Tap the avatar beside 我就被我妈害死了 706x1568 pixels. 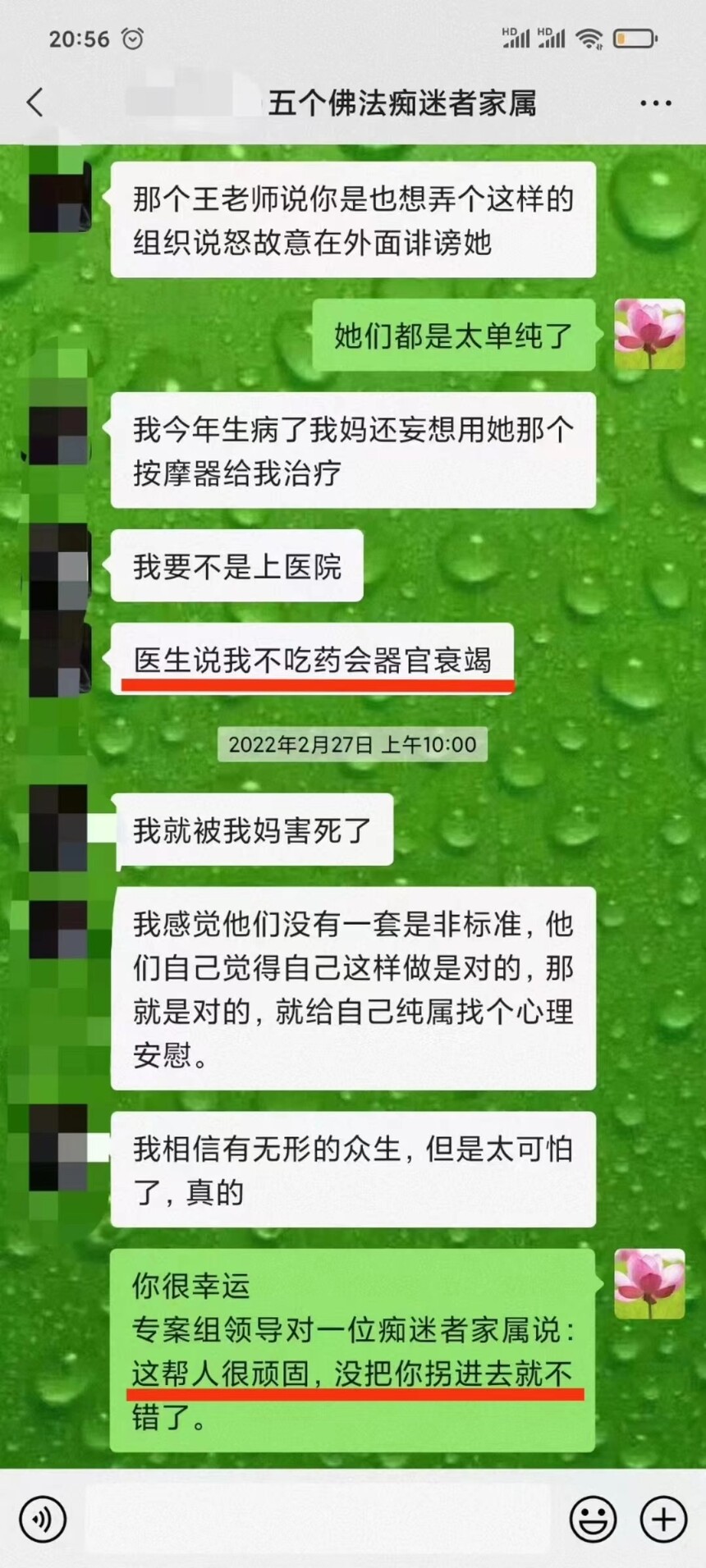tap(59, 829)
